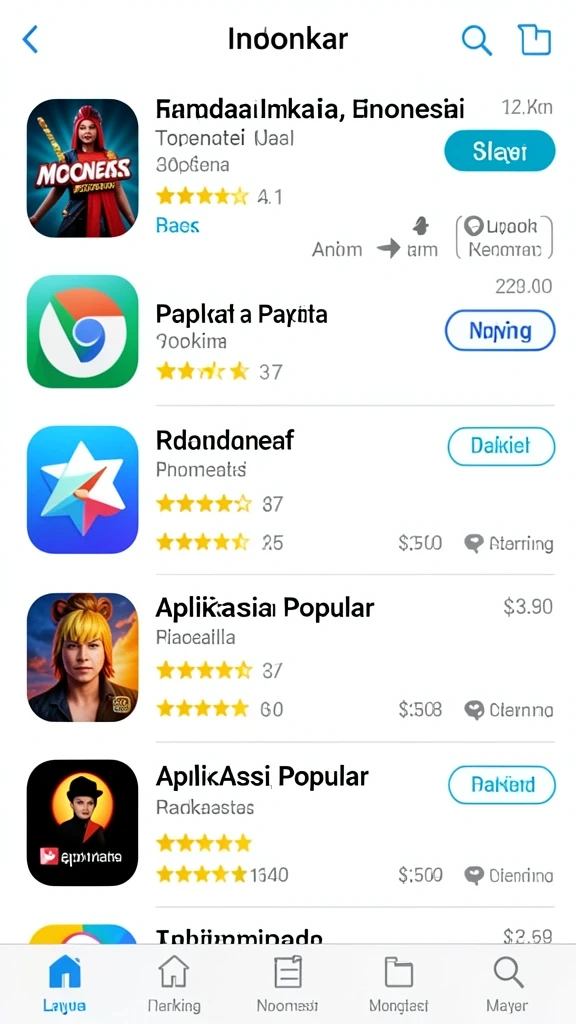Switch to the Layua tab
This screenshot has height=1024, width=576.
[64, 984]
